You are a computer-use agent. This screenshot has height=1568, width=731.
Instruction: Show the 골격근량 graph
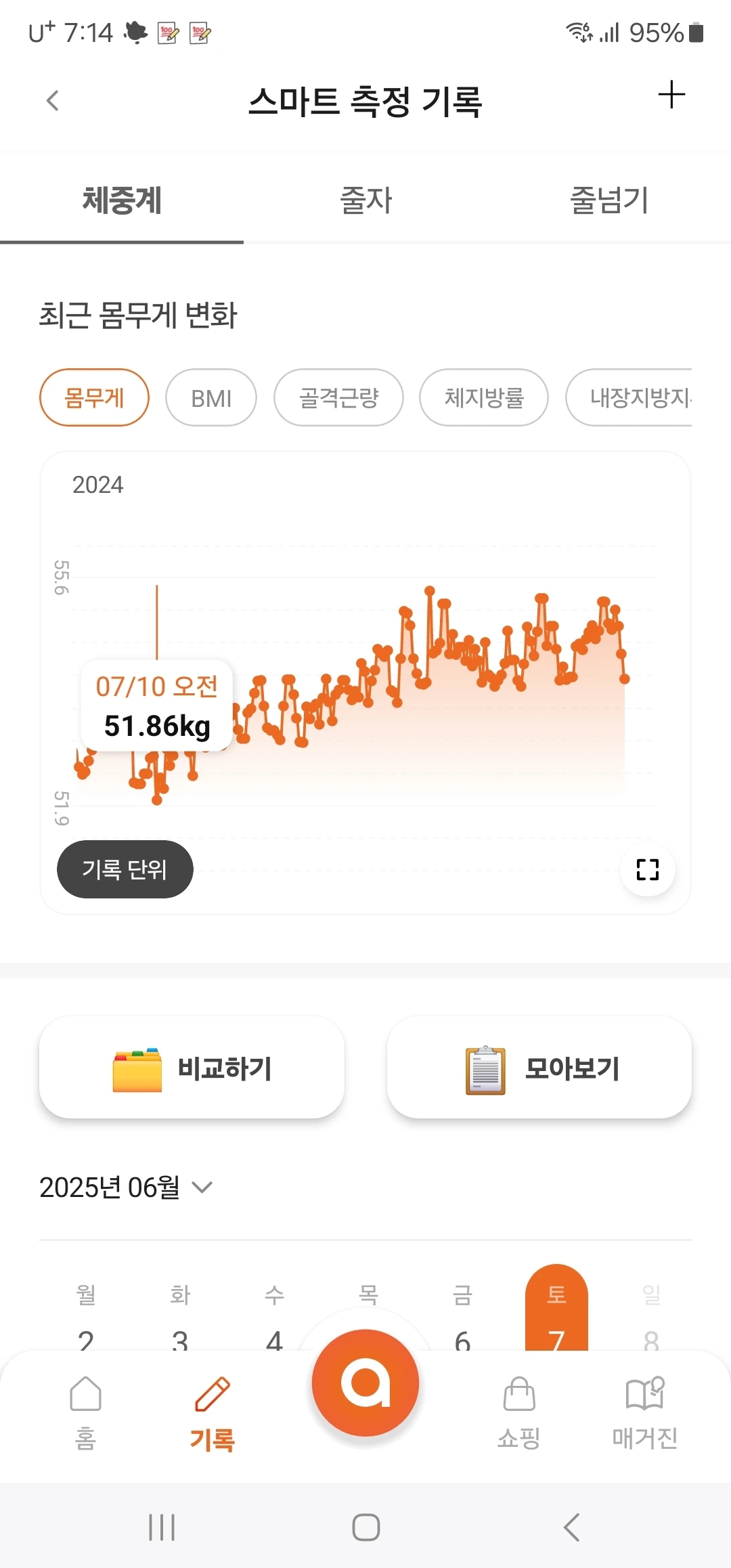pyautogui.click(x=338, y=397)
